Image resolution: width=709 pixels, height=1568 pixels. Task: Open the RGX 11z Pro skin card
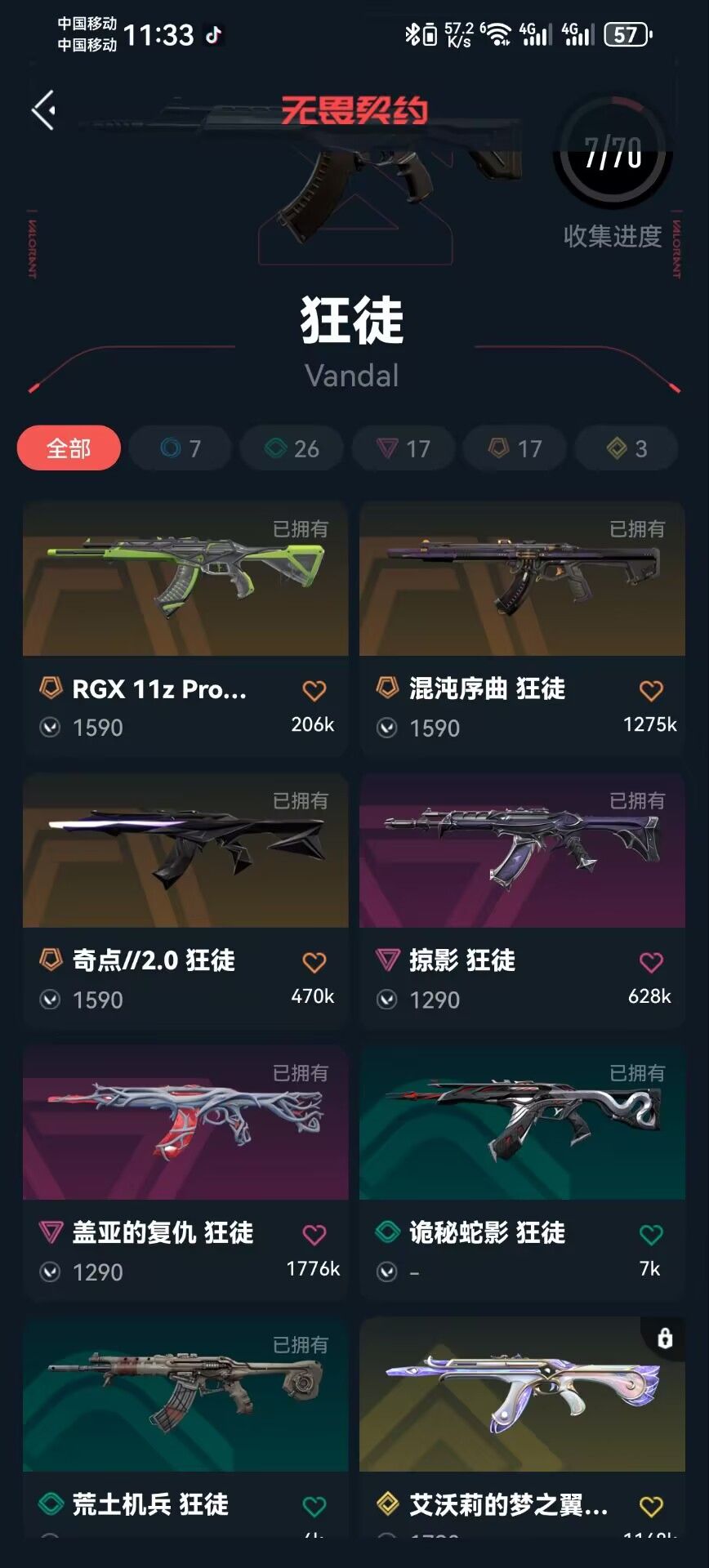(185, 629)
